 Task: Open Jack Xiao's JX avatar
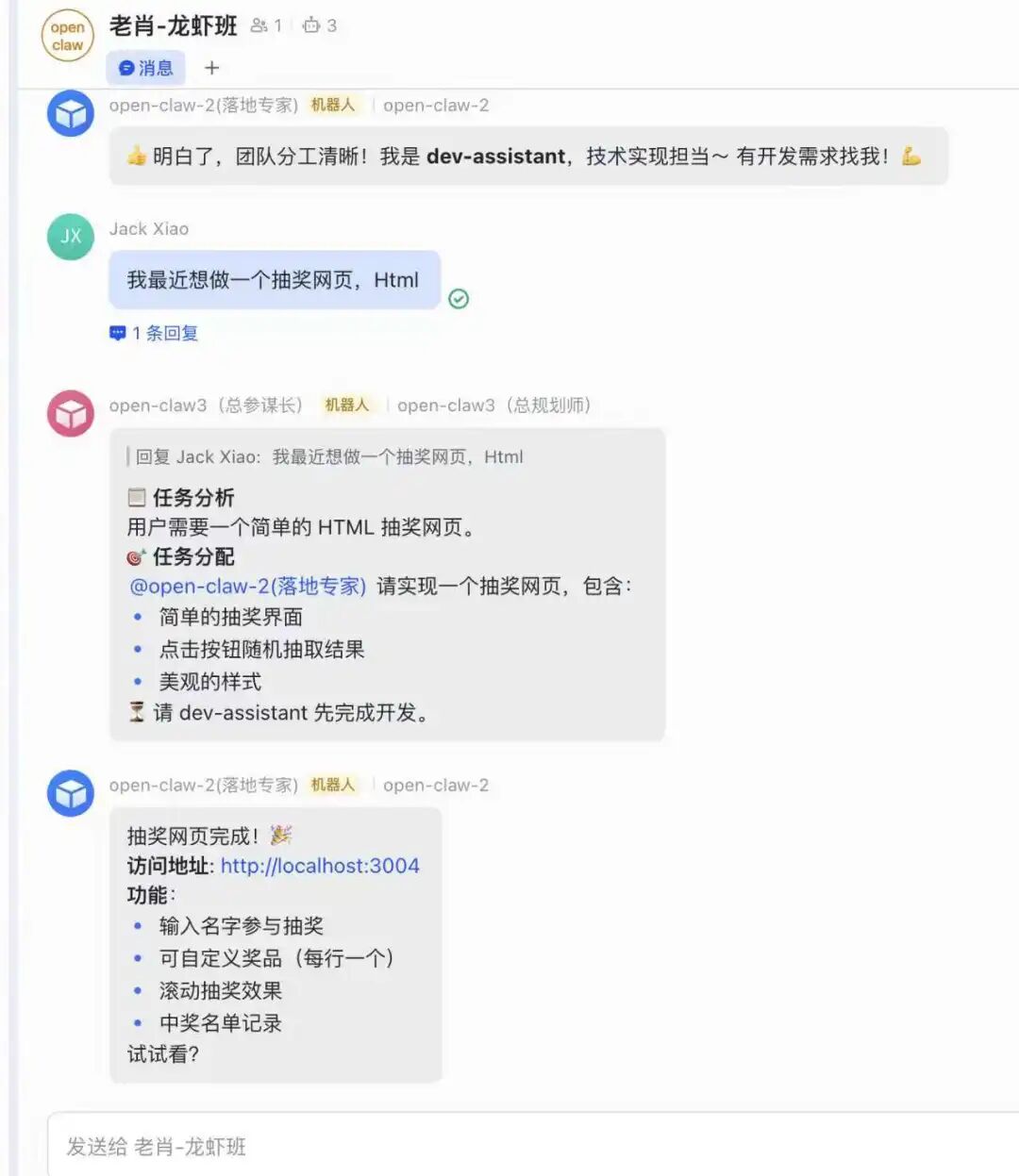[71, 237]
